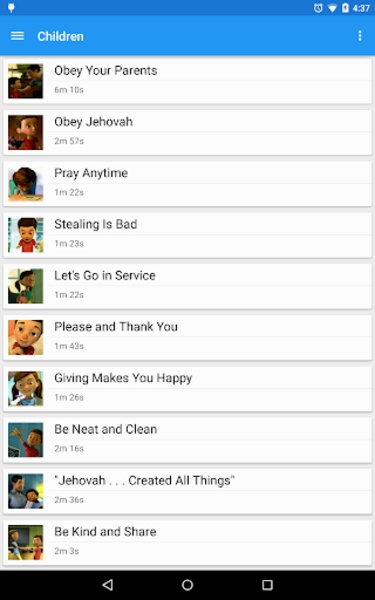Select the Pray Anytime video

tap(188, 184)
